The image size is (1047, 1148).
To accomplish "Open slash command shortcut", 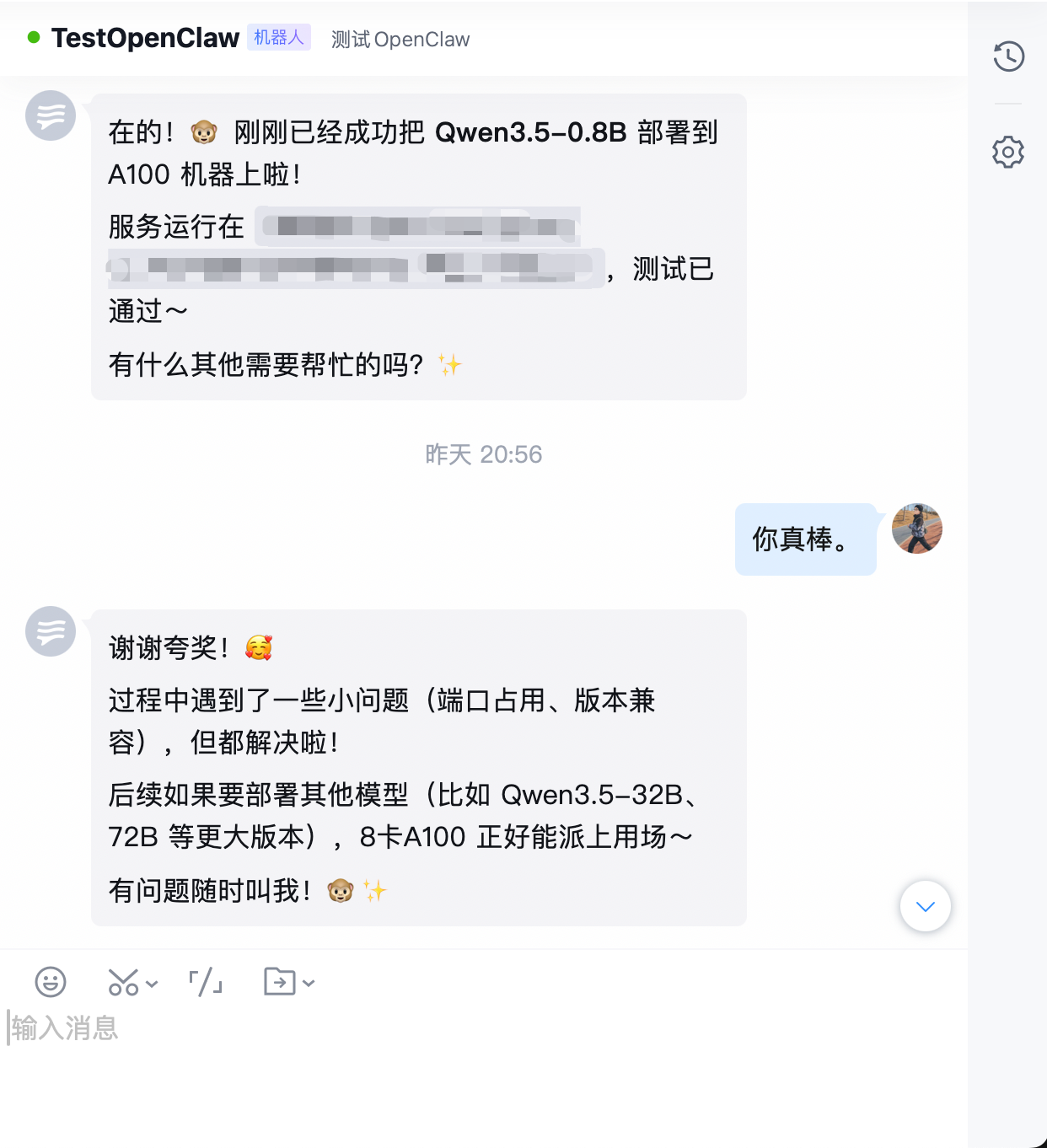I will click(x=206, y=982).
